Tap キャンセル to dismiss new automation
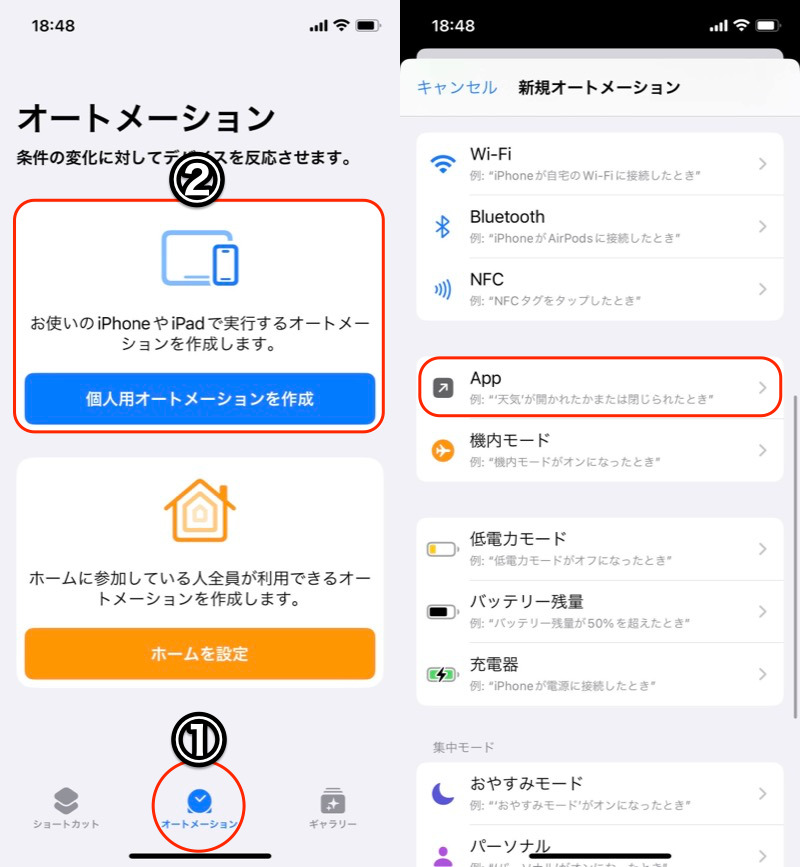800x867 pixels. pos(456,87)
